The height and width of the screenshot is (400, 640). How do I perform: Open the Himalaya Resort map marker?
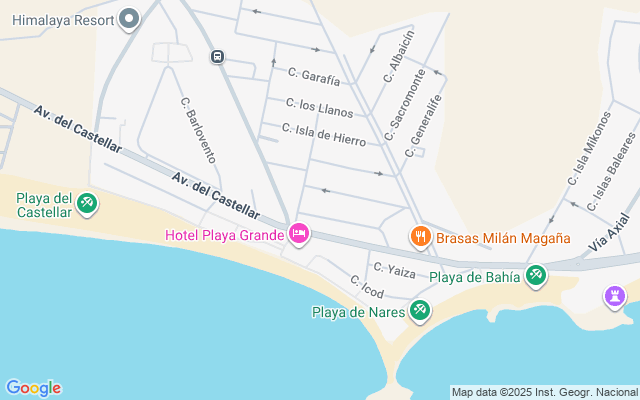(x=129, y=19)
